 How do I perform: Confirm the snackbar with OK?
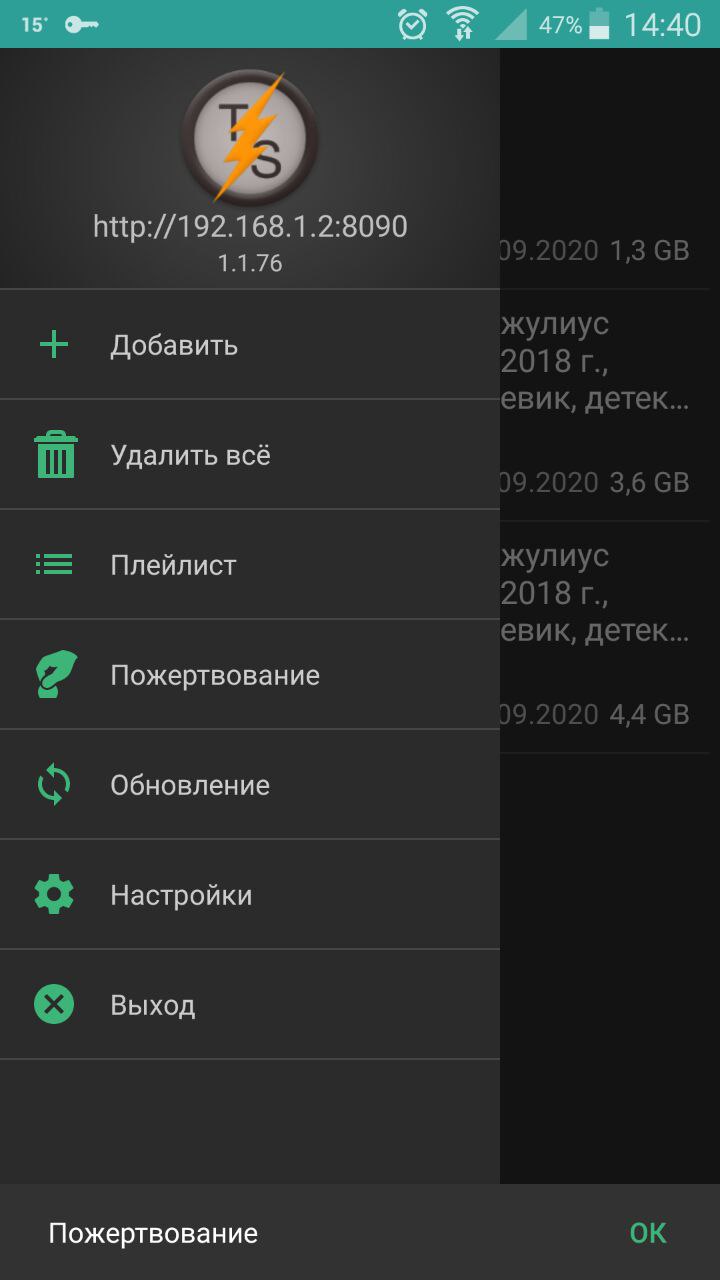(x=648, y=1233)
